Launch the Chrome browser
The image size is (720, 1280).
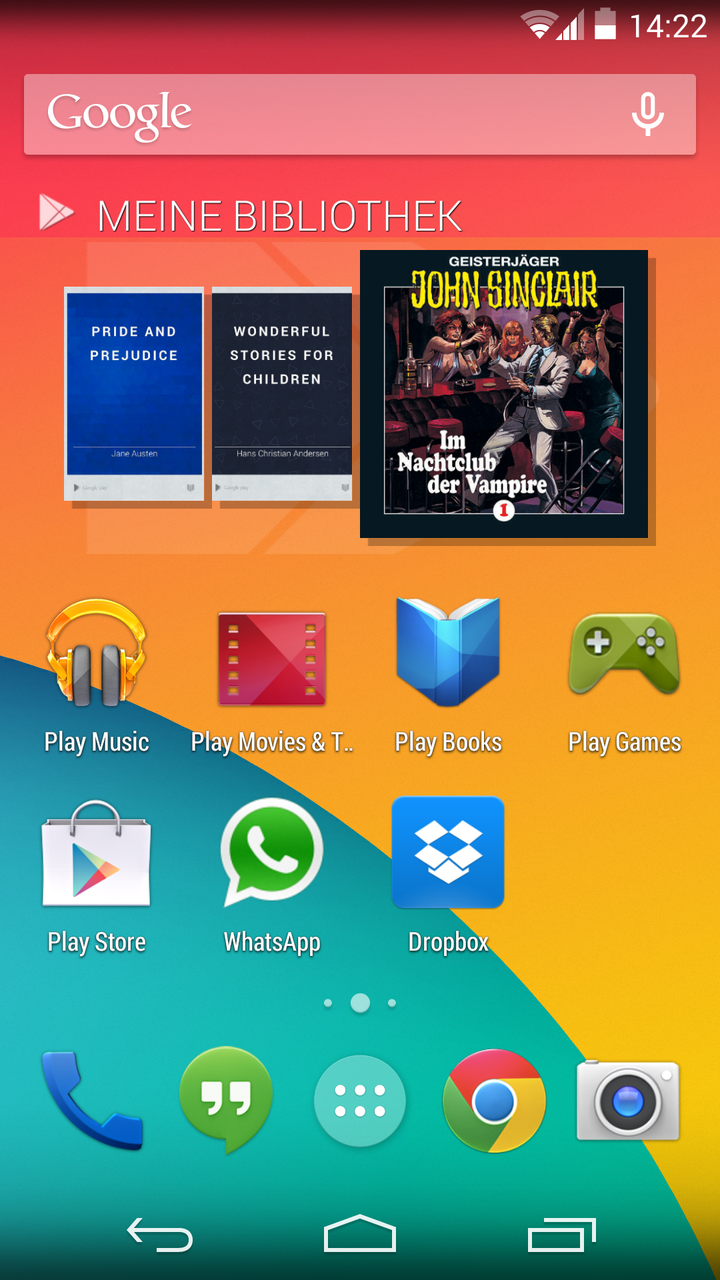tap(494, 1101)
